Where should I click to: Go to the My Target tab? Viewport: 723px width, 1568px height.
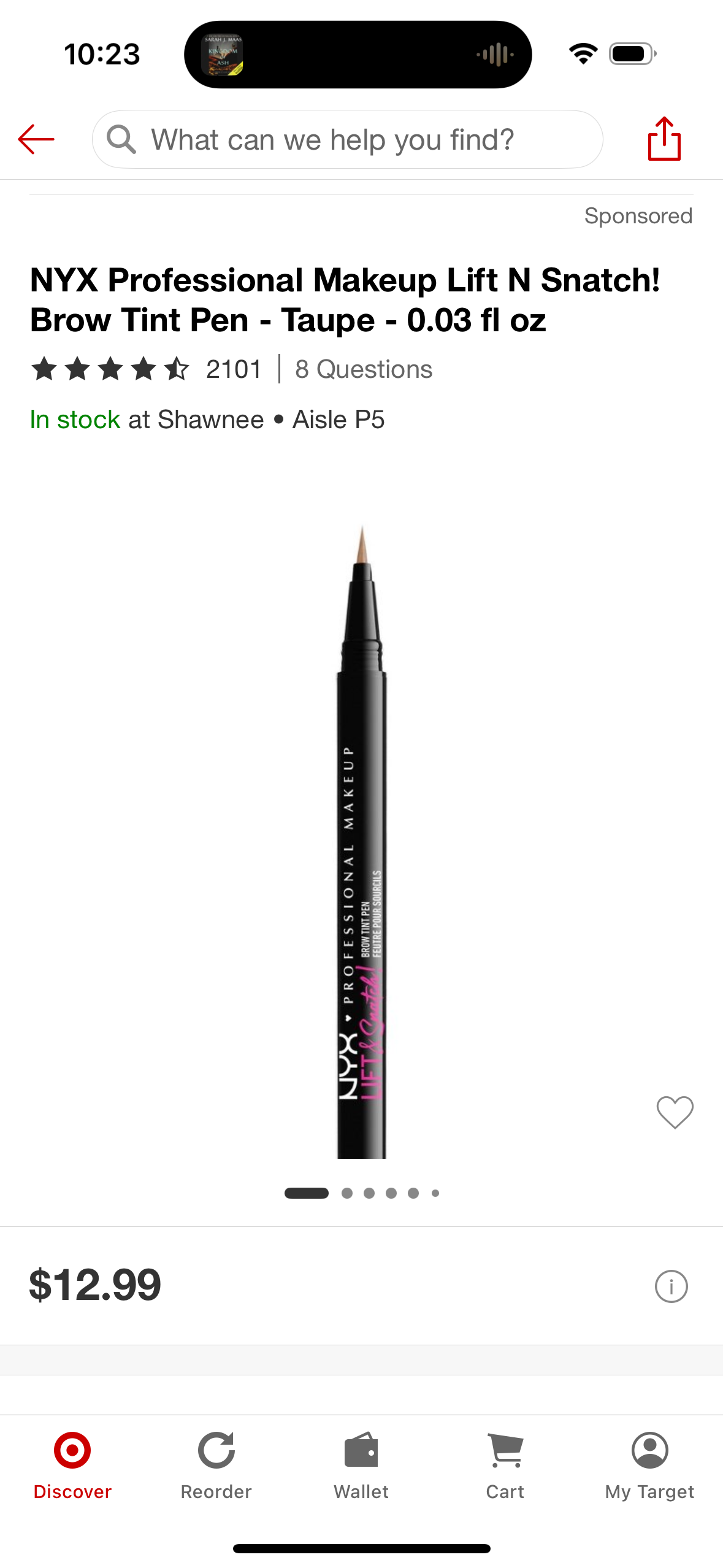(649, 1465)
